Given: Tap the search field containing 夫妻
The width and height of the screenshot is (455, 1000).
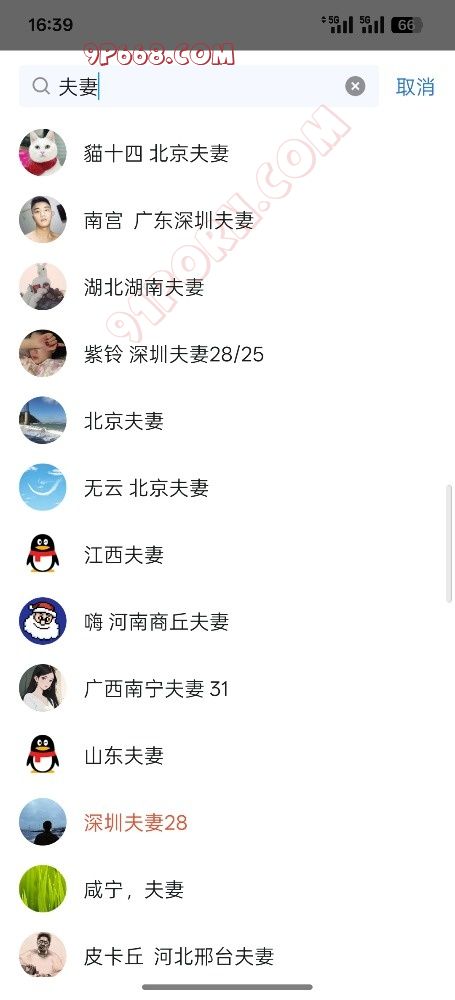Looking at the screenshot, I should click(198, 86).
